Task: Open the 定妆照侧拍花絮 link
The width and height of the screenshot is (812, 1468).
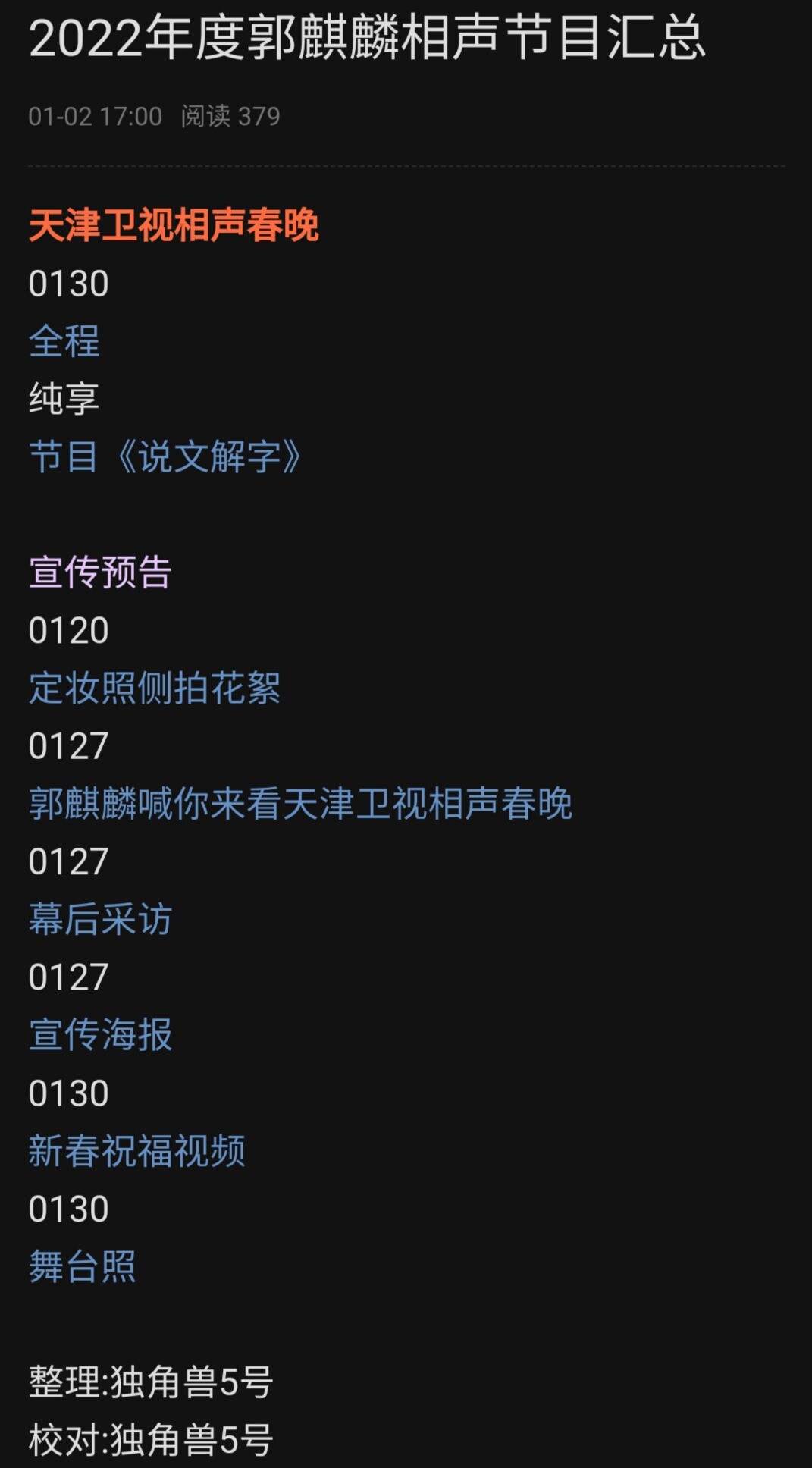Action: [x=155, y=688]
